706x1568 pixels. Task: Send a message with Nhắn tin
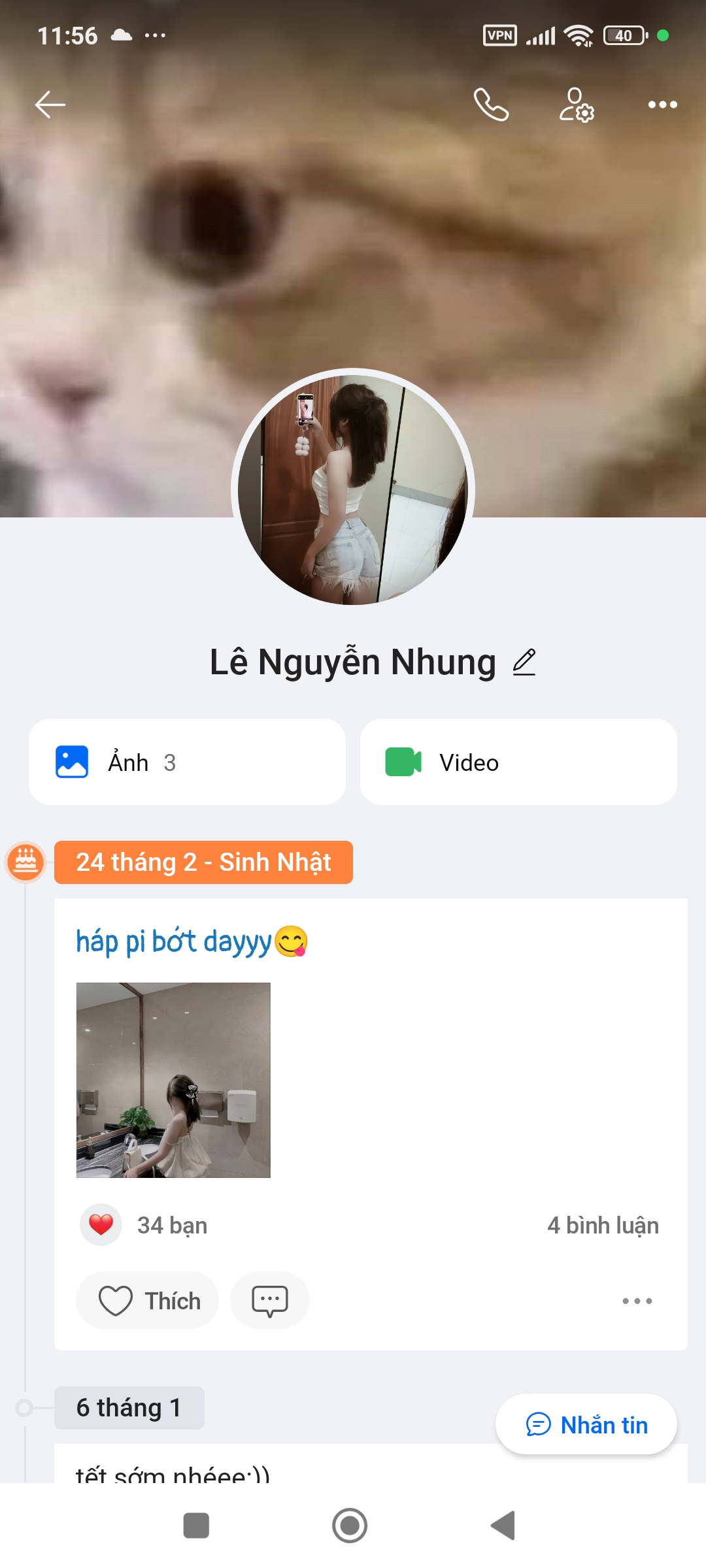coord(586,1424)
